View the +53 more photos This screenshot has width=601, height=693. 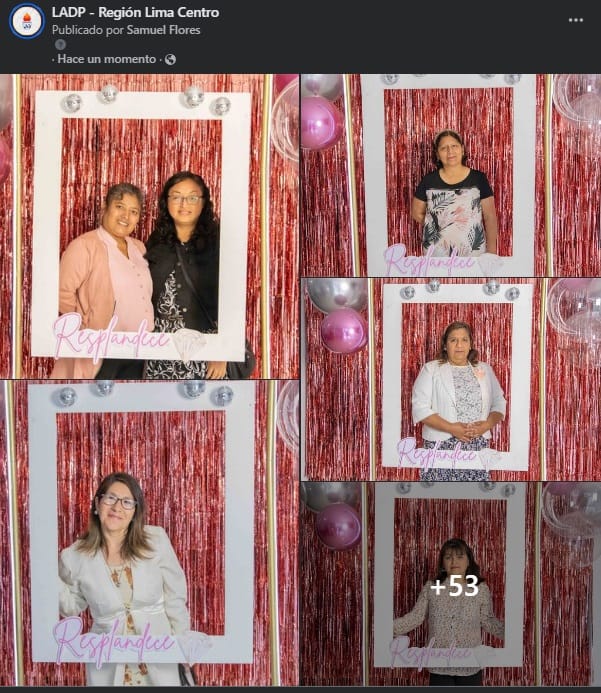click(x=452, y=586)
